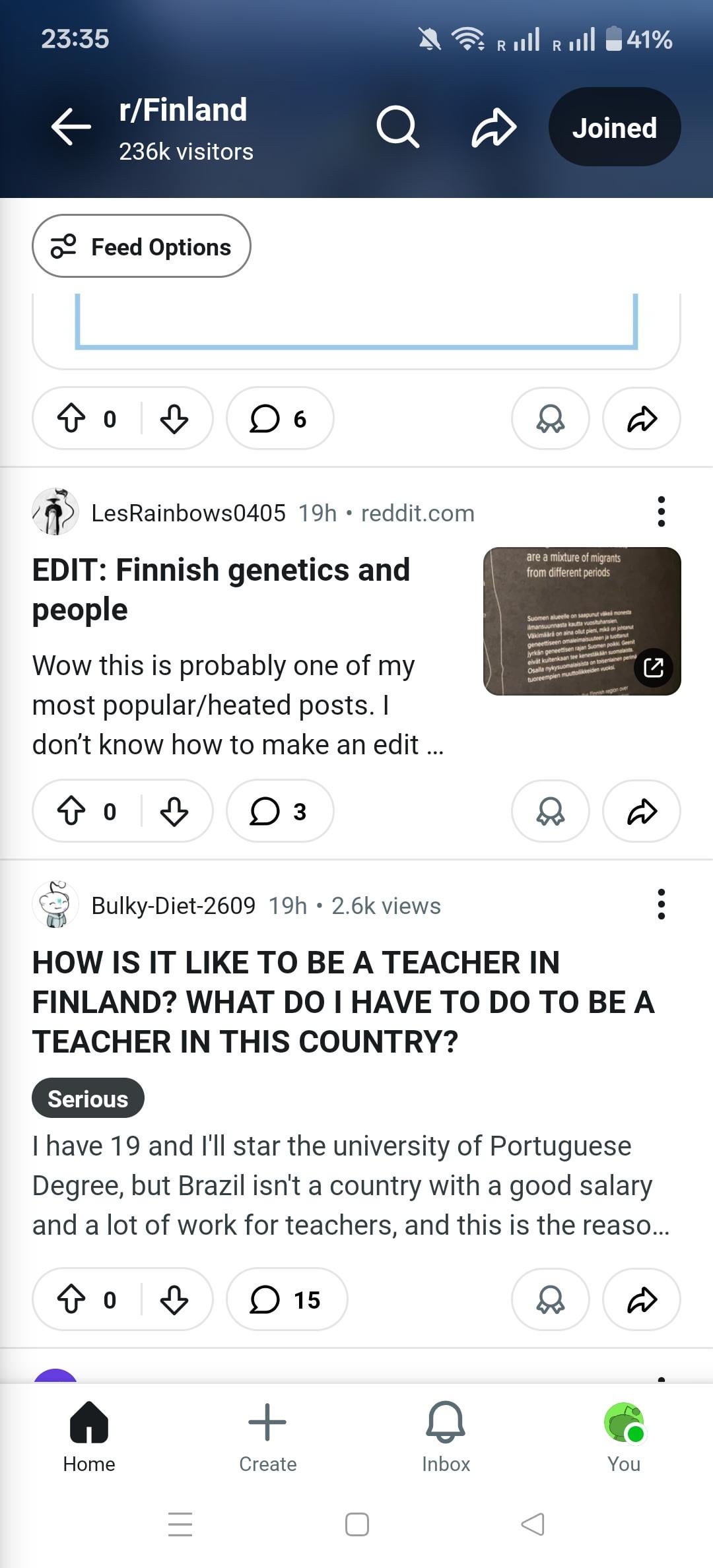
Task: Upvote the Finnish genetics and people post
Action: [71, 811]
